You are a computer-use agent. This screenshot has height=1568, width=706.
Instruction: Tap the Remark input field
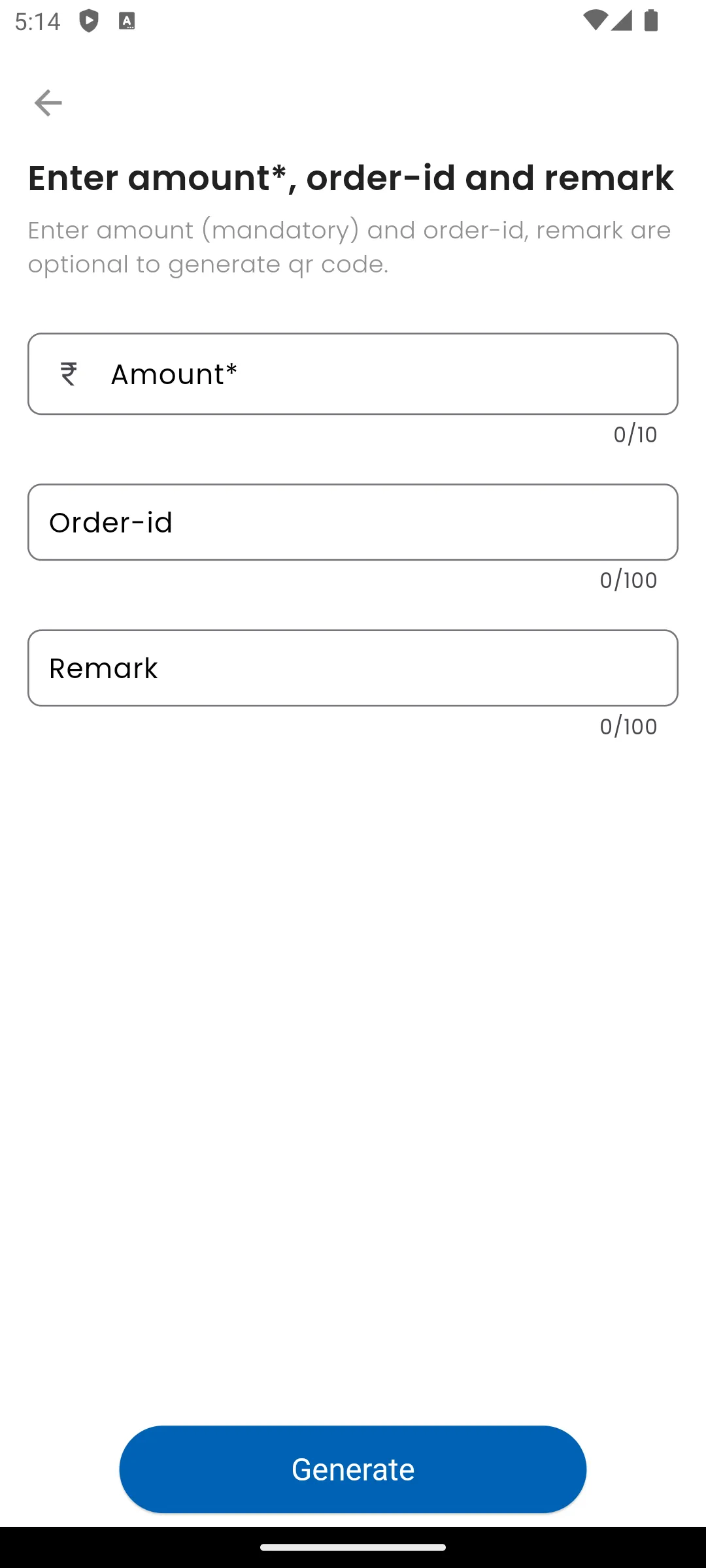(x=353, y=668)
